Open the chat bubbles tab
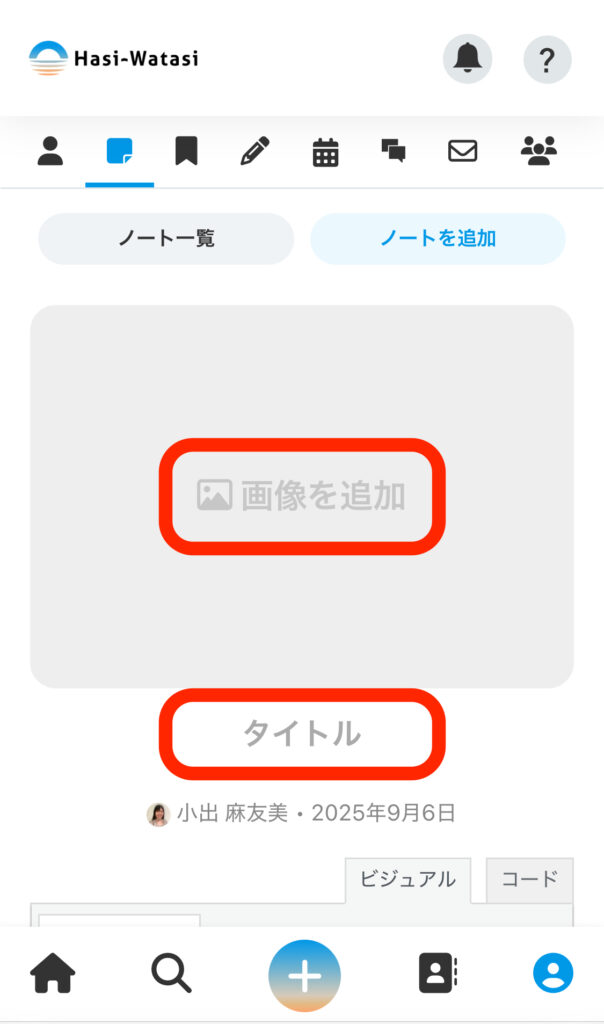604x1024 pixels. point(393,152)
